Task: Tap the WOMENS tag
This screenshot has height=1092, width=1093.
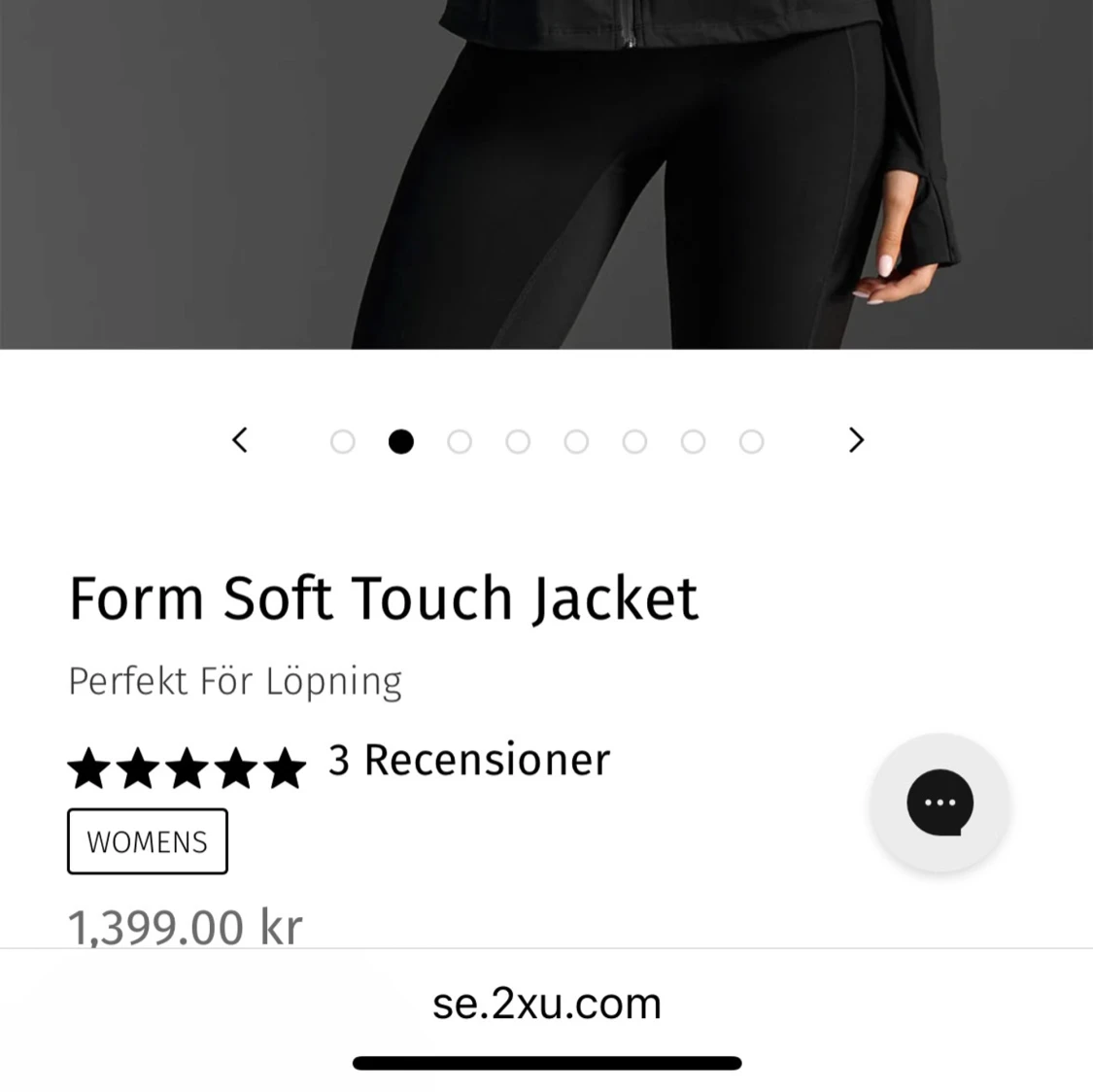Action: (148, 841)
